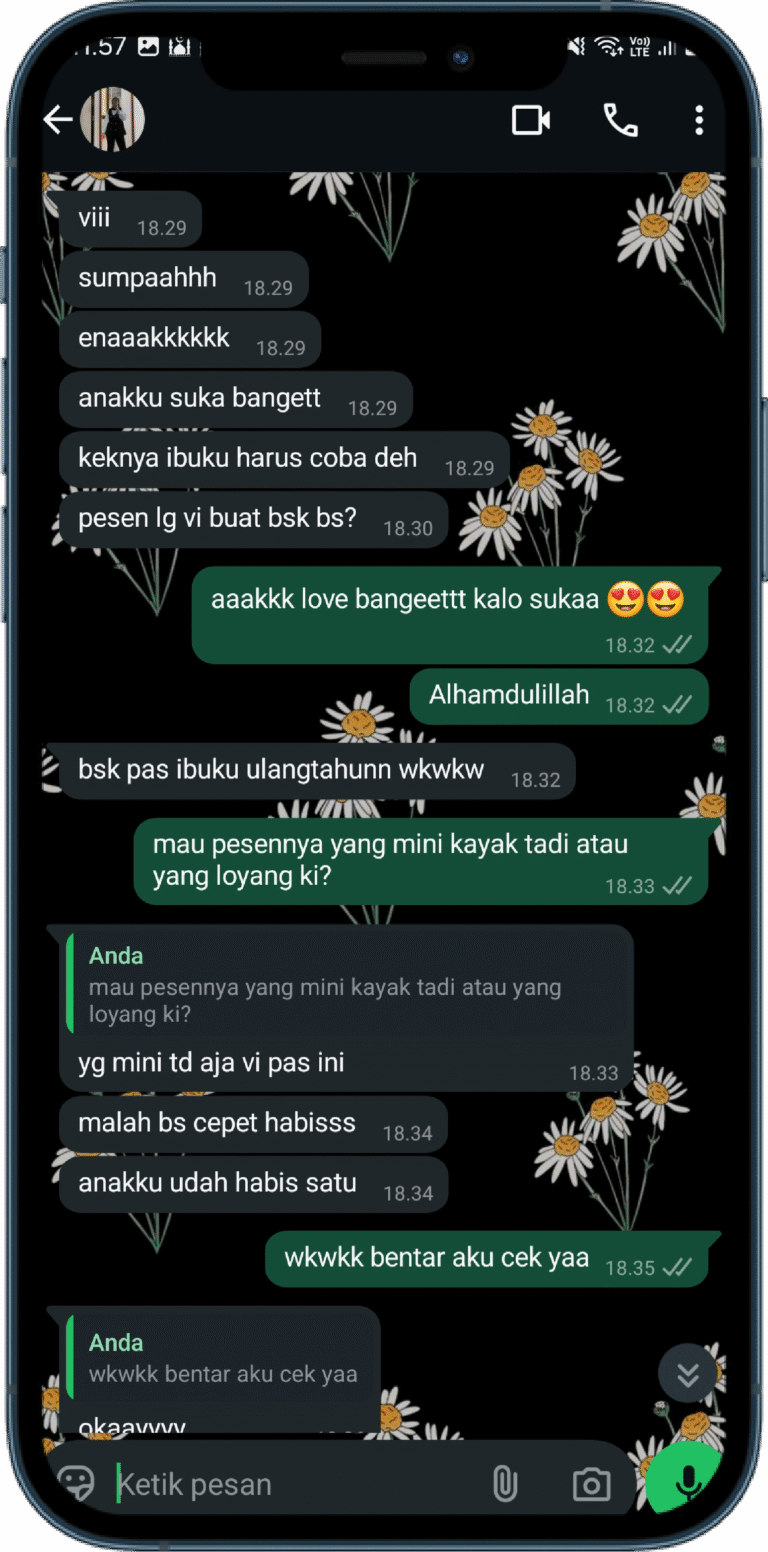Open the three-dot chat options menu
768x1552 pixels.
pos(698,119)
